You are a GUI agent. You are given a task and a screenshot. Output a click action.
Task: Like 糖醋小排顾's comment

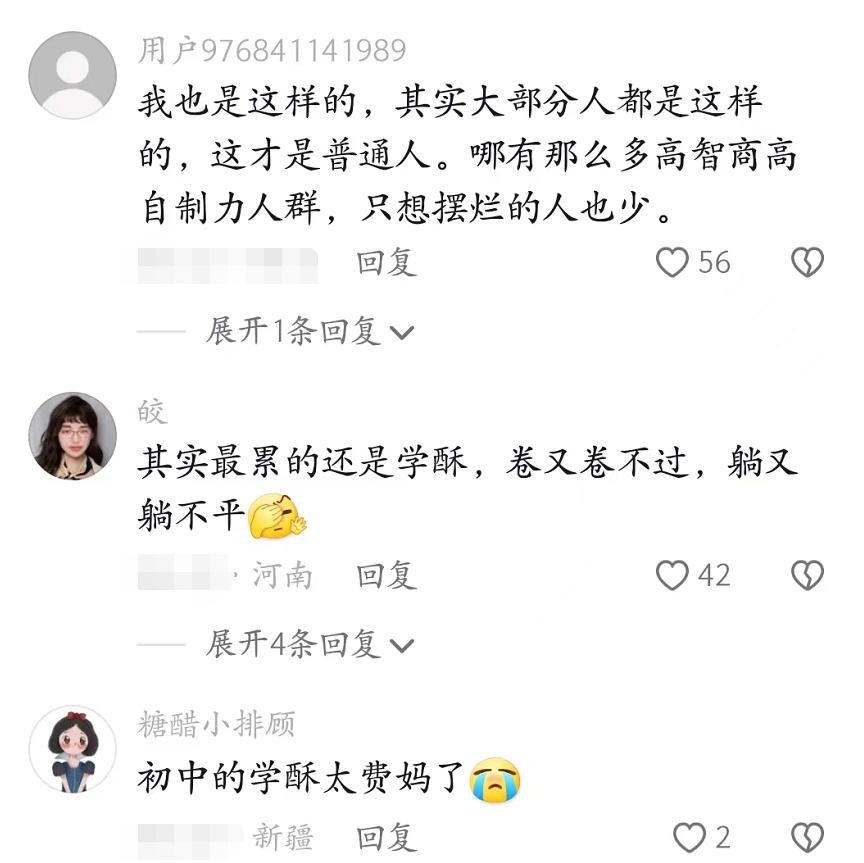click(x=689, y=837)
